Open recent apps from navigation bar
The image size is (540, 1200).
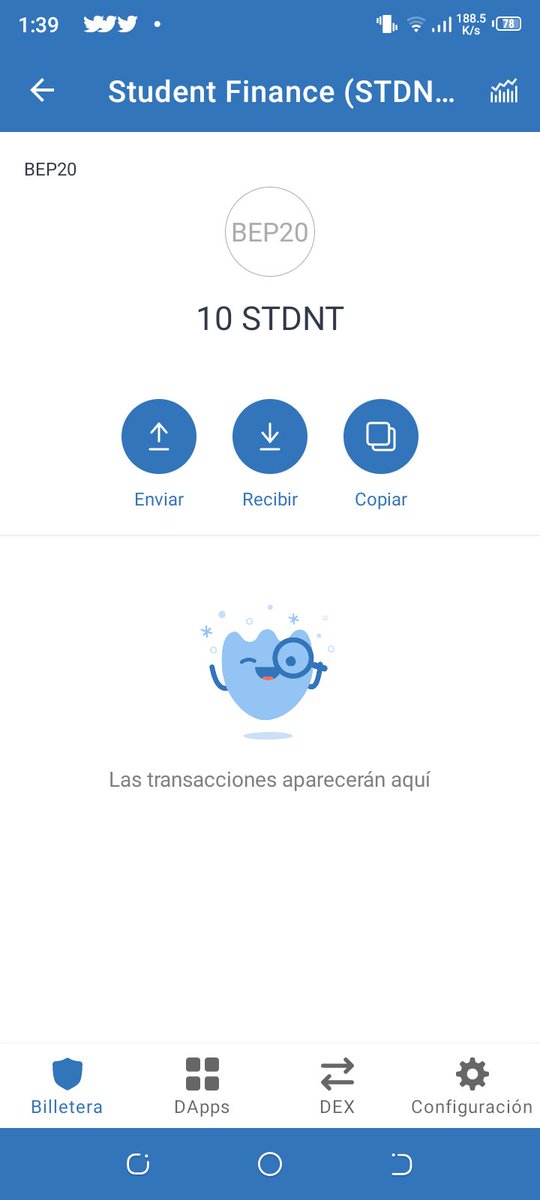click(x=138, y=1164)
